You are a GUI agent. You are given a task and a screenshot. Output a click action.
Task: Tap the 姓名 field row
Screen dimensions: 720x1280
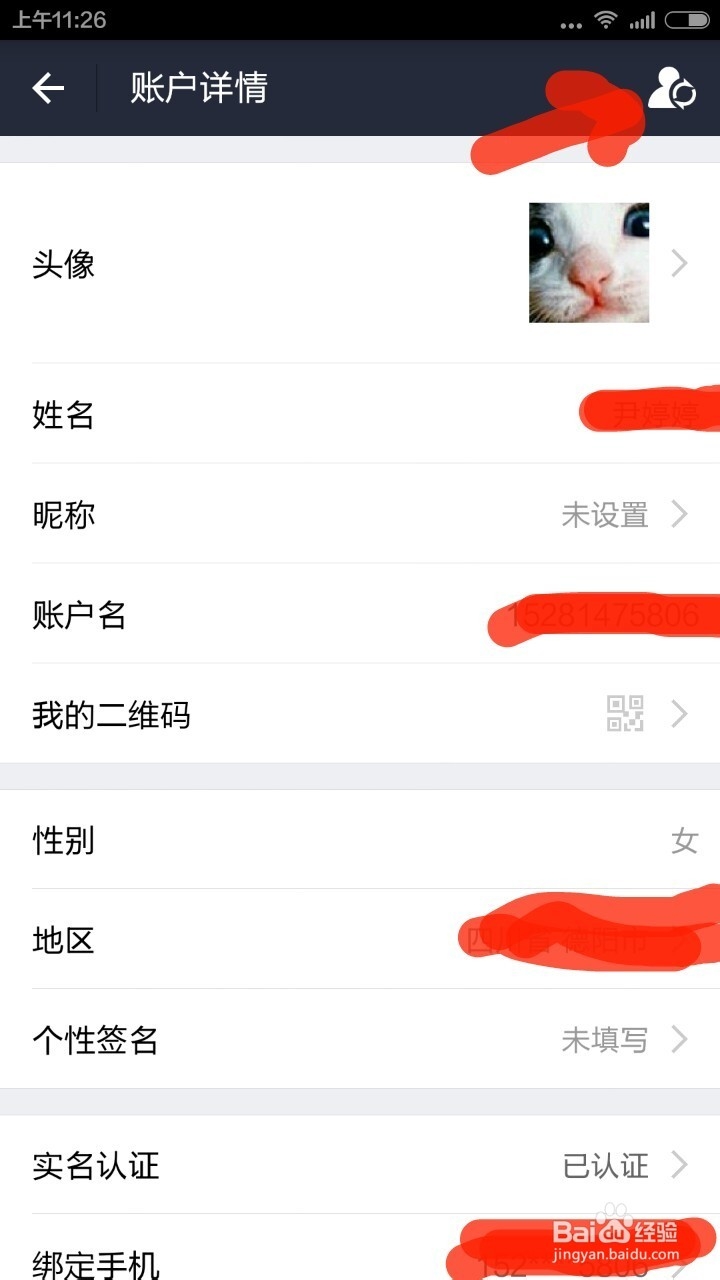coord(360,415)
